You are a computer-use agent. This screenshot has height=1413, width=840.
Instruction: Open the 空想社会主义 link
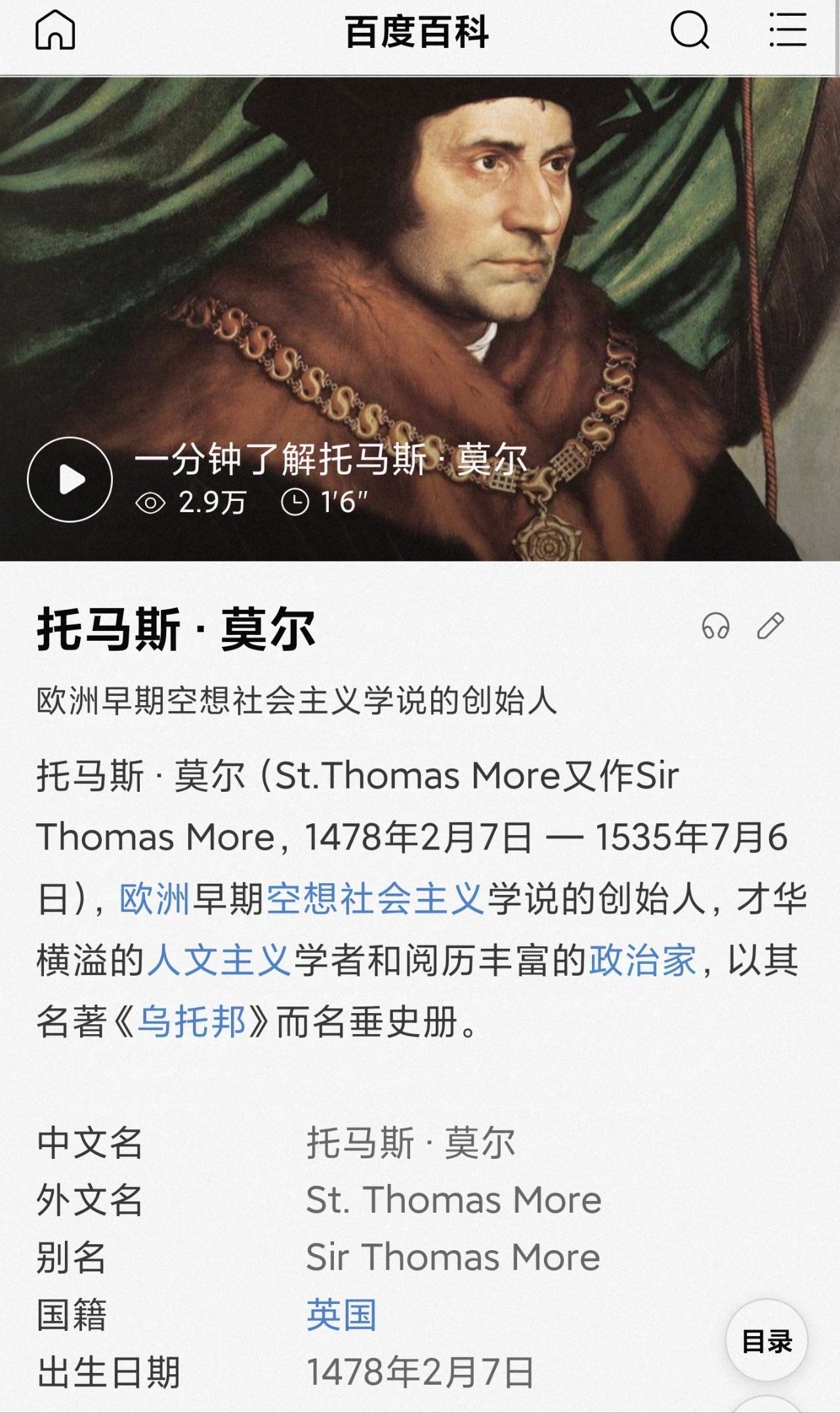(x=375, y=899)
